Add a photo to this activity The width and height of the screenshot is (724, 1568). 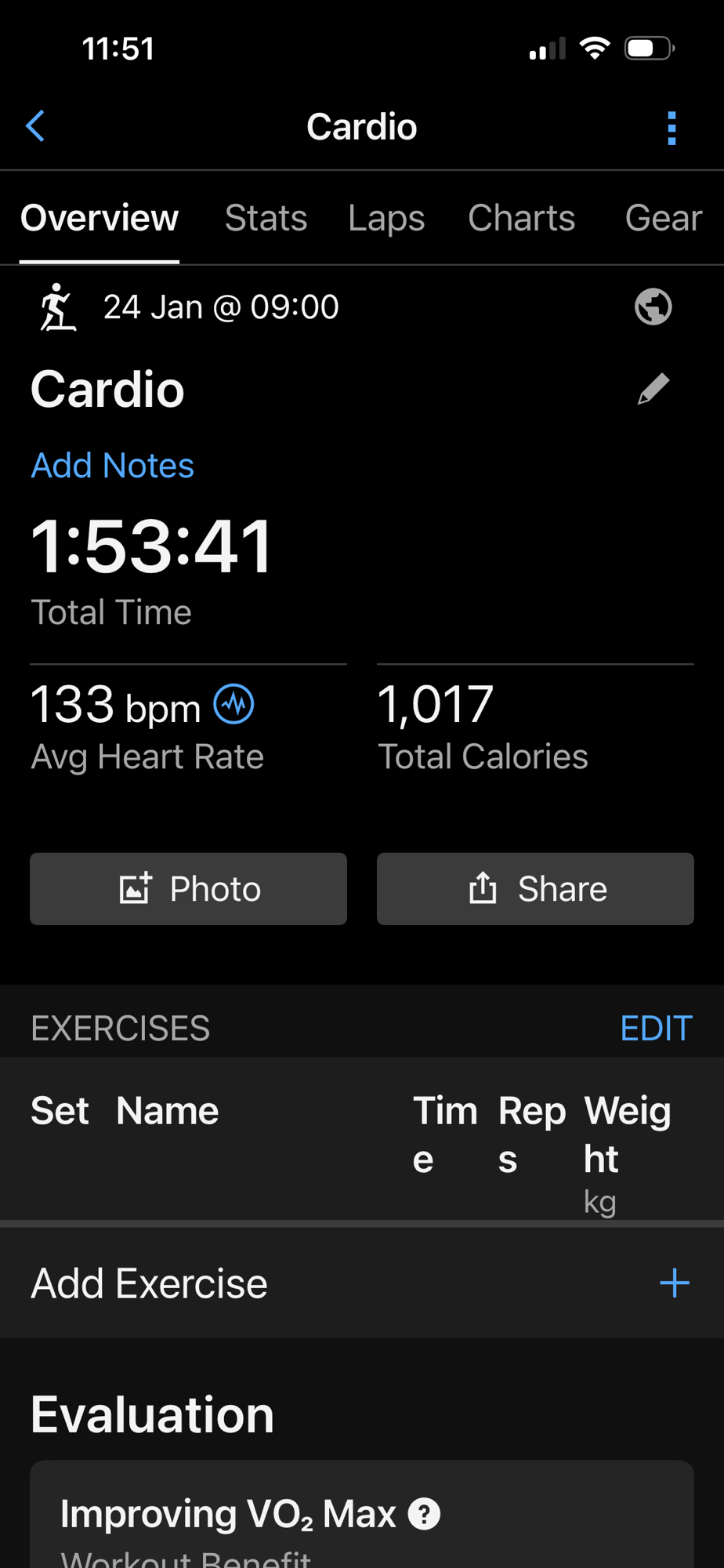(188, 889)
